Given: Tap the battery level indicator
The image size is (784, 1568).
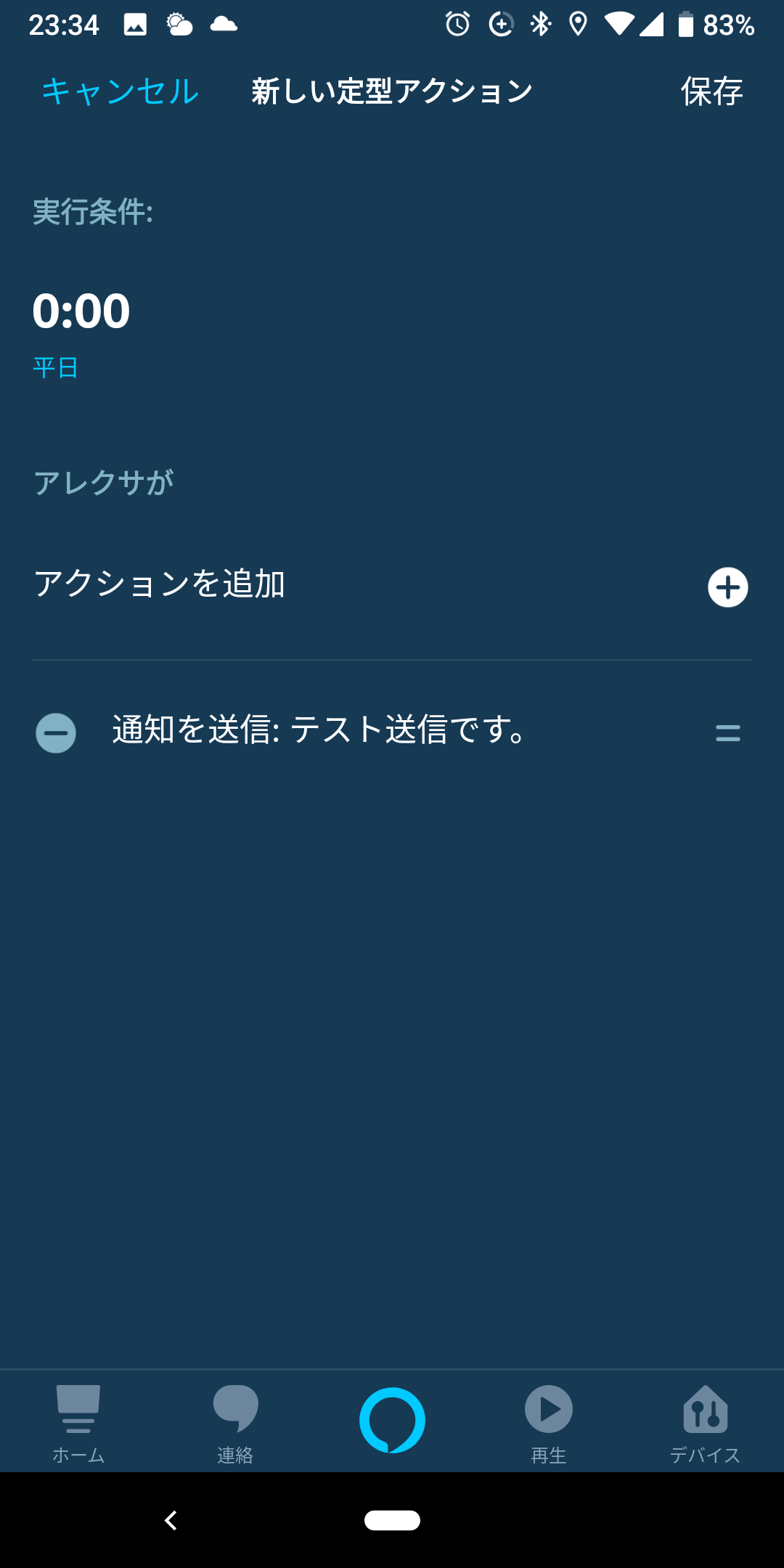Looking at the screenshot, I should (x=686, y=24).
